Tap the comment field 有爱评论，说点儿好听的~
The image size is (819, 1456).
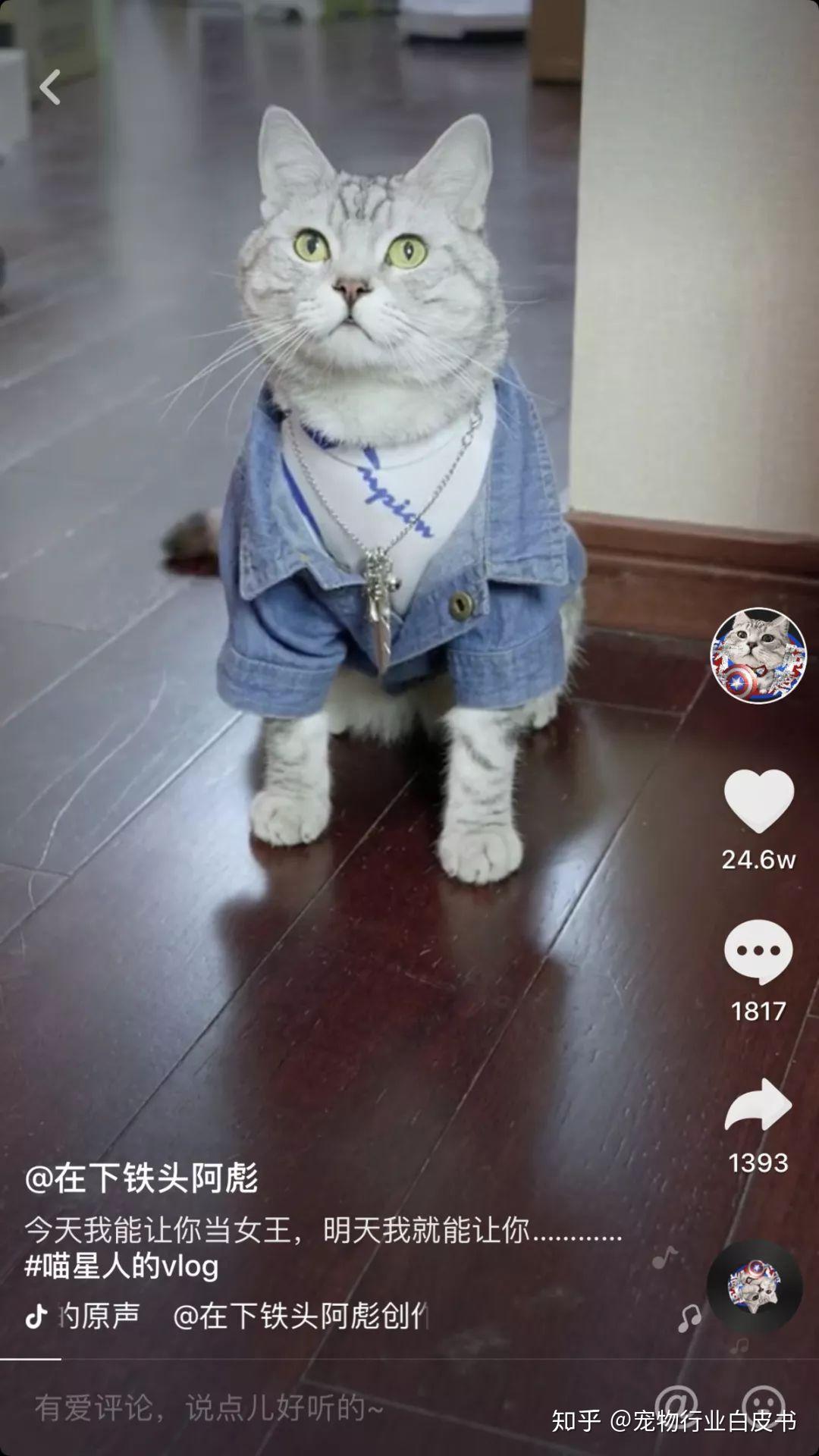[209, 1408]
